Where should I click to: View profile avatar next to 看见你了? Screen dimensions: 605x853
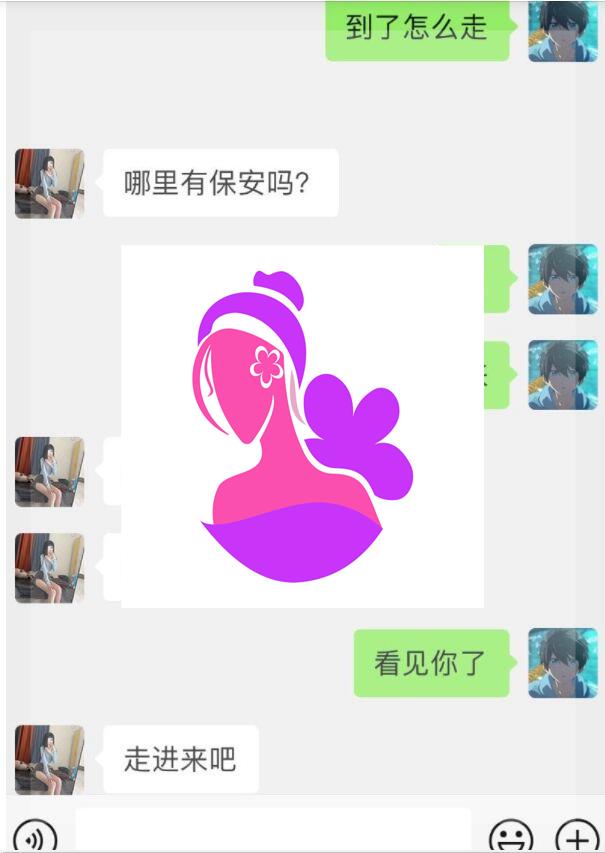pyautogui.click(x=562, y=663)
